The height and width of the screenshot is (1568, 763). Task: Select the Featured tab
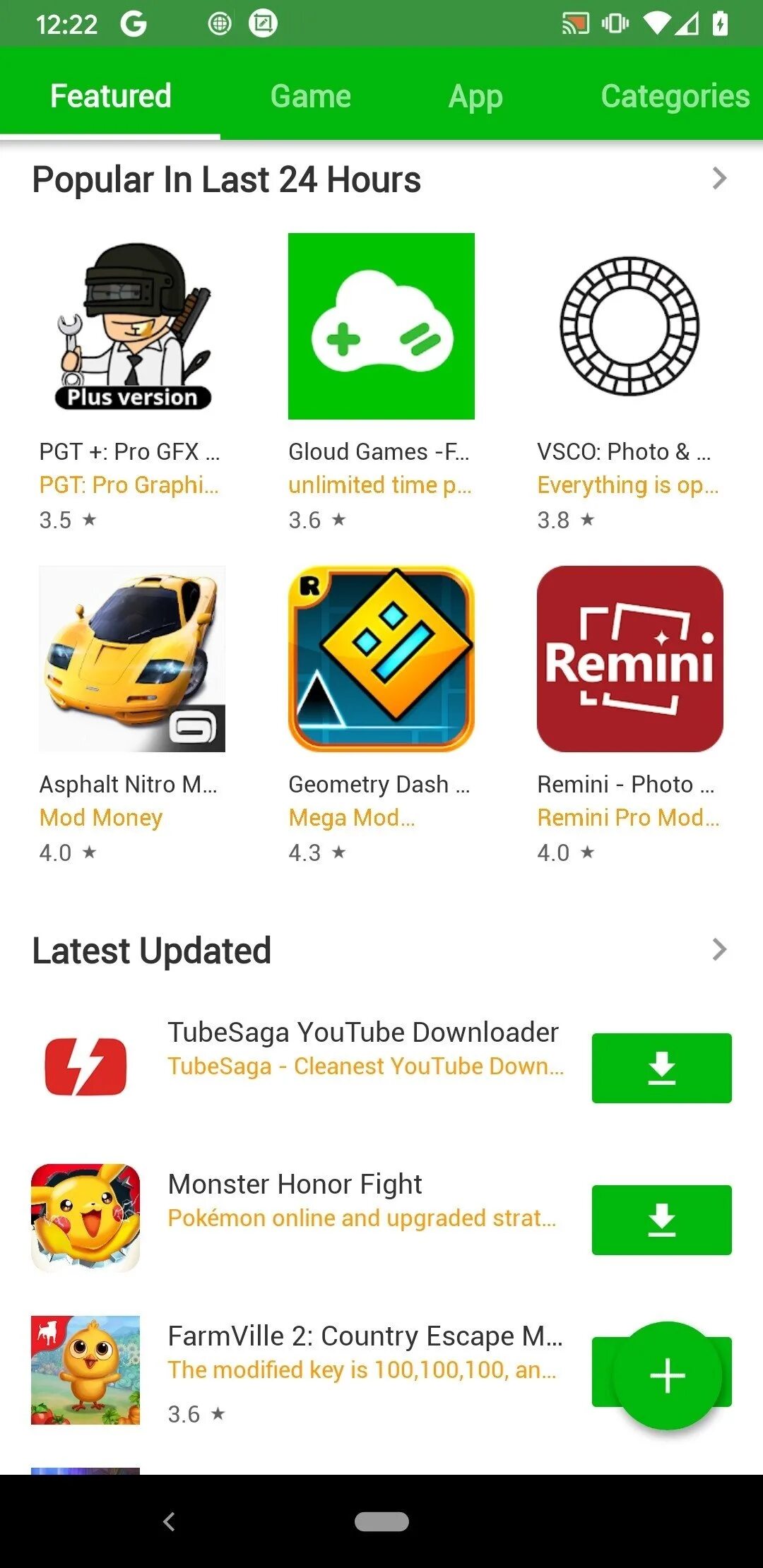coord(110,96)
